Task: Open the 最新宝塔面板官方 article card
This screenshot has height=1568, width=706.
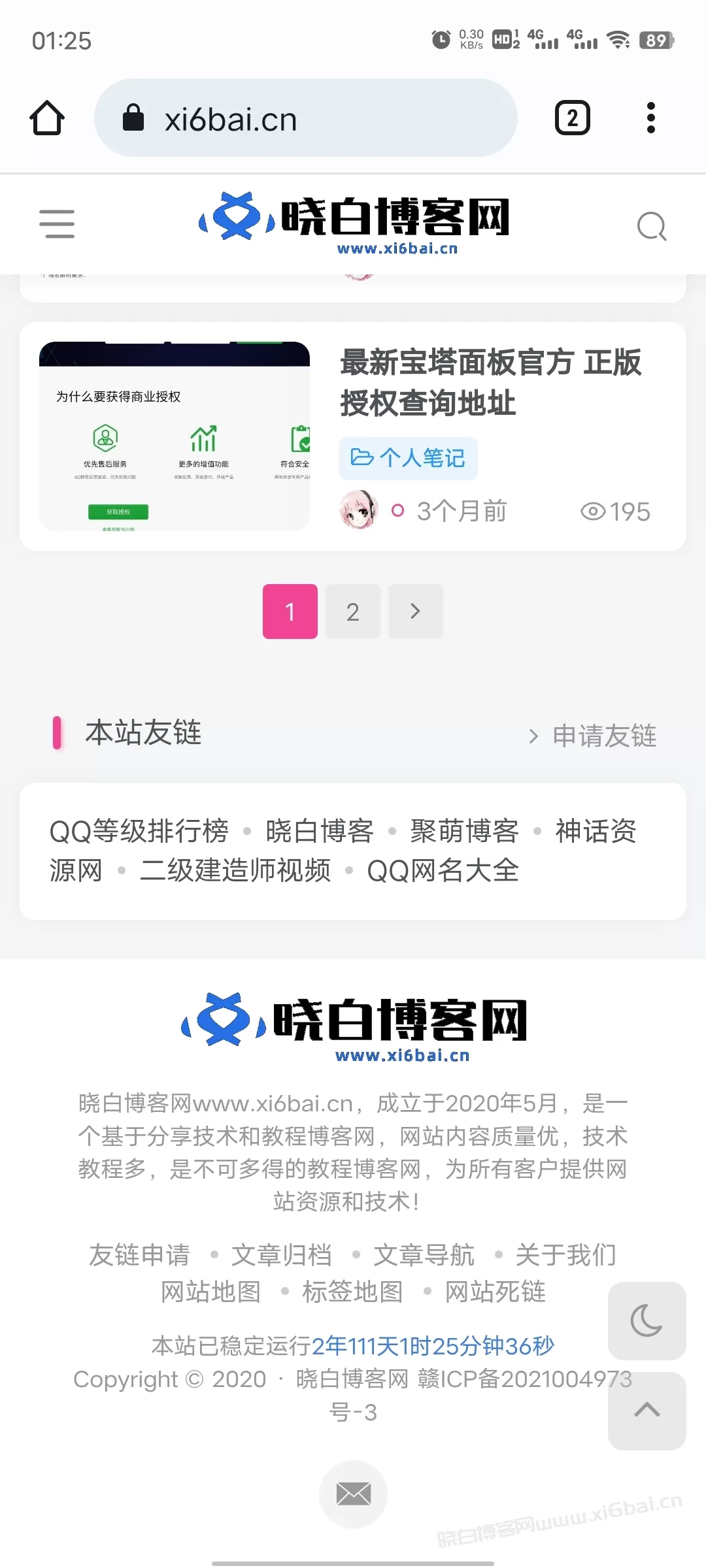Action: pyautogui.click(x=353, y=436)
